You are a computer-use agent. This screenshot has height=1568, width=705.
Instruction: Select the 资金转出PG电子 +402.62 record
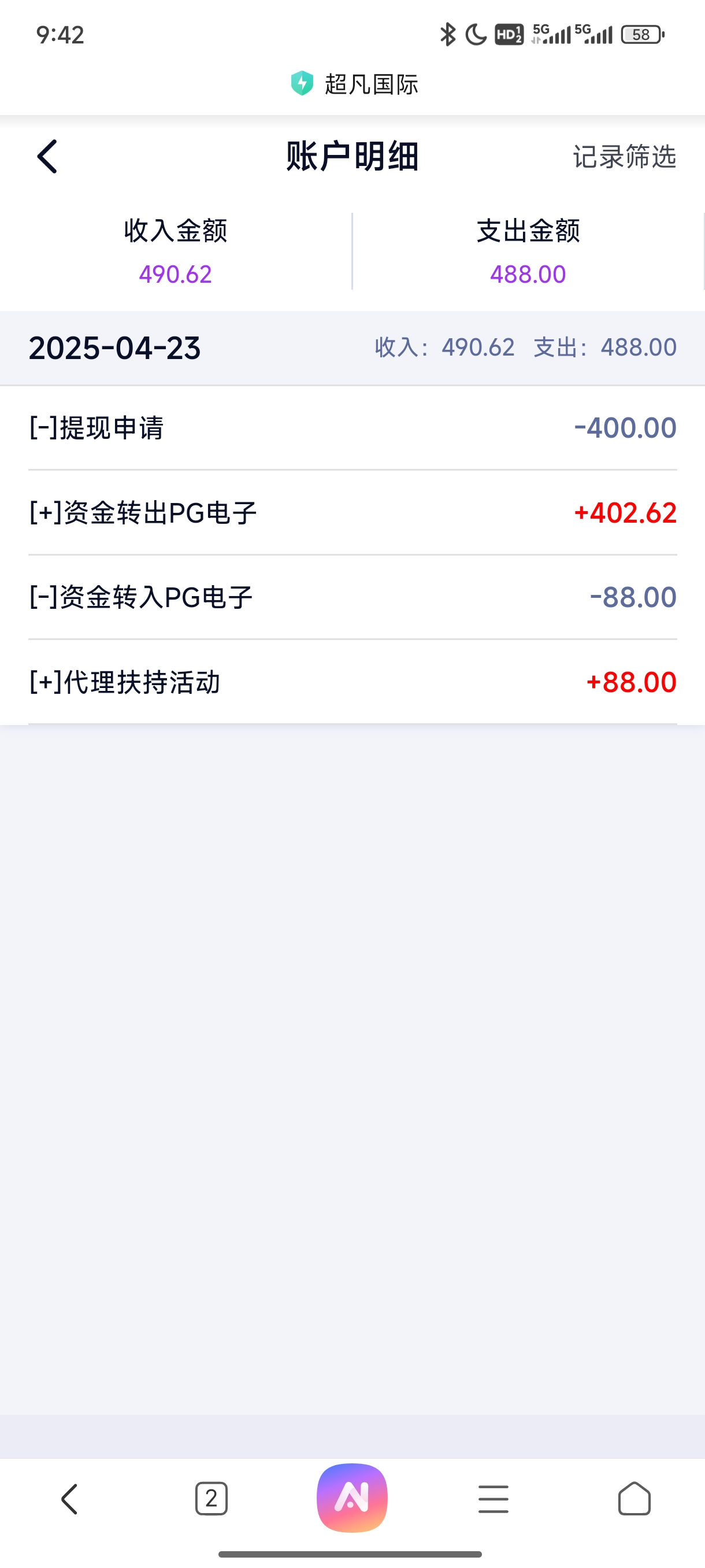point(352,513)
